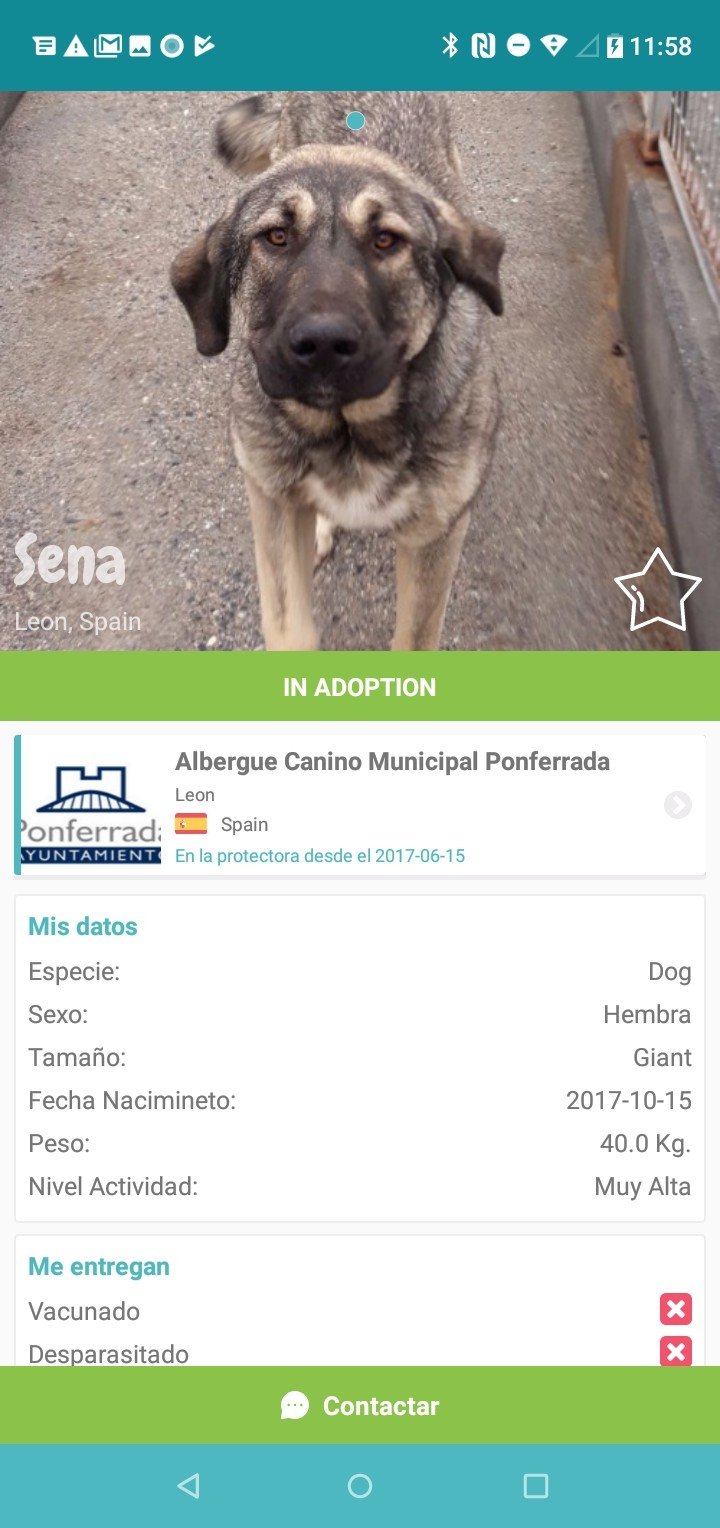Add Sena to favorites with the star
The image size is (720, 1528).
[657, 590]
